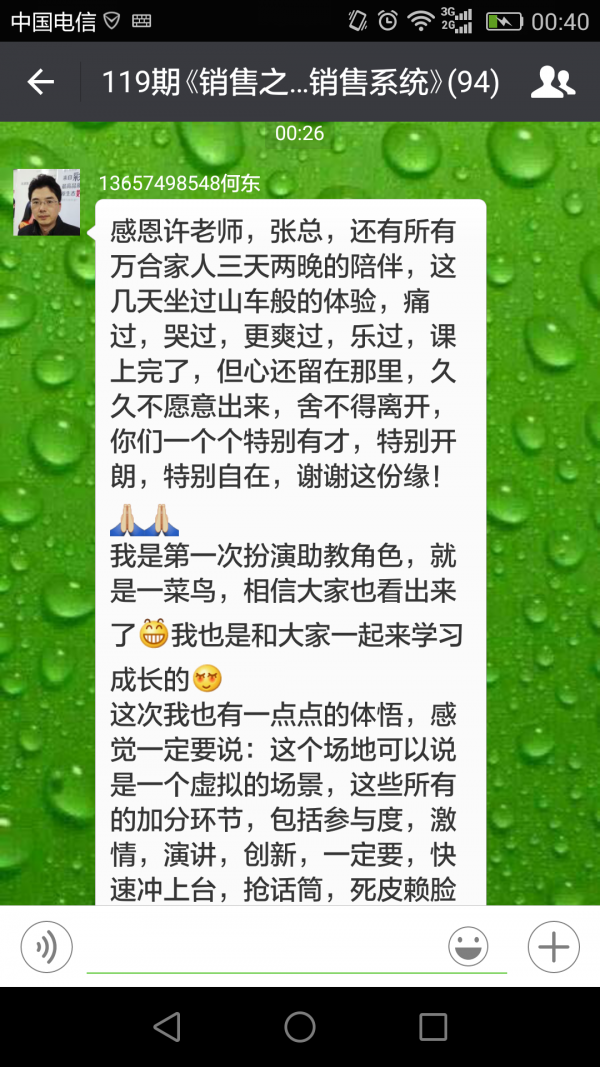
Task: Open group members info icon
Action: click(x=552, y=82)
